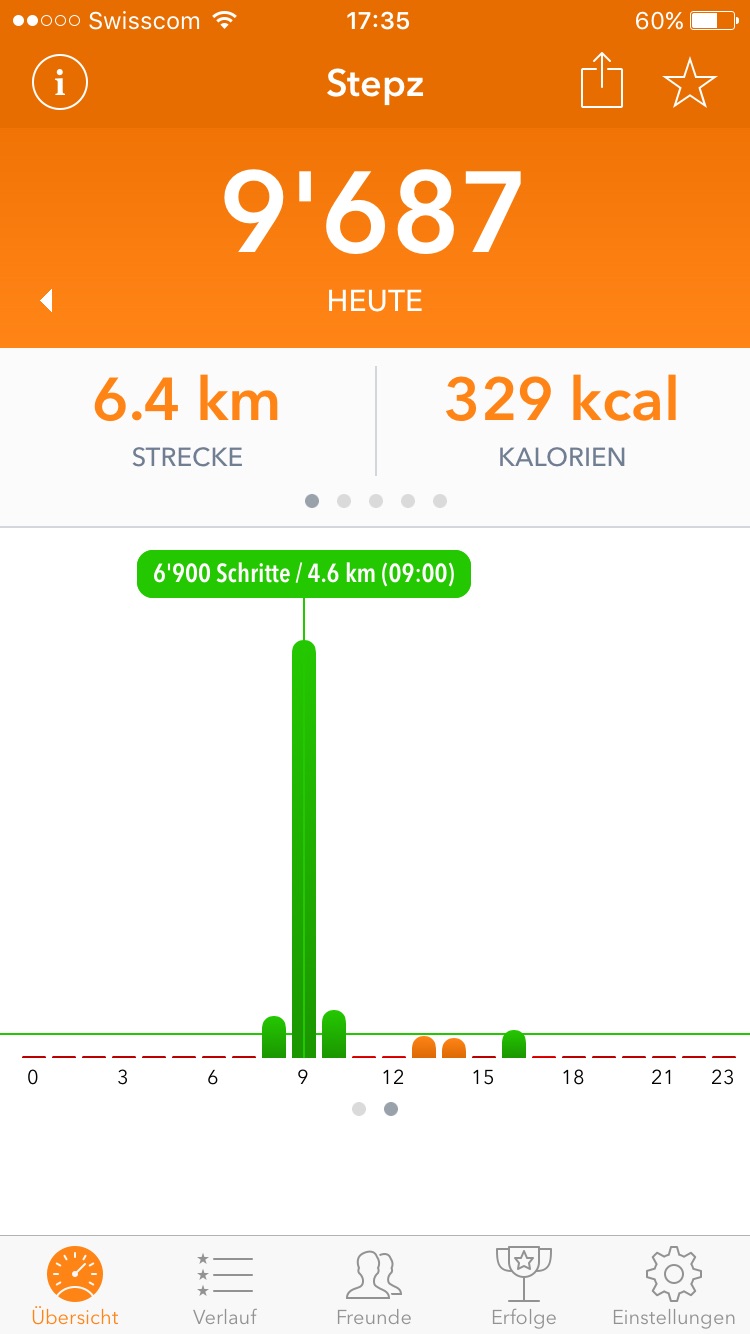Tap the star icon in header

690,83
